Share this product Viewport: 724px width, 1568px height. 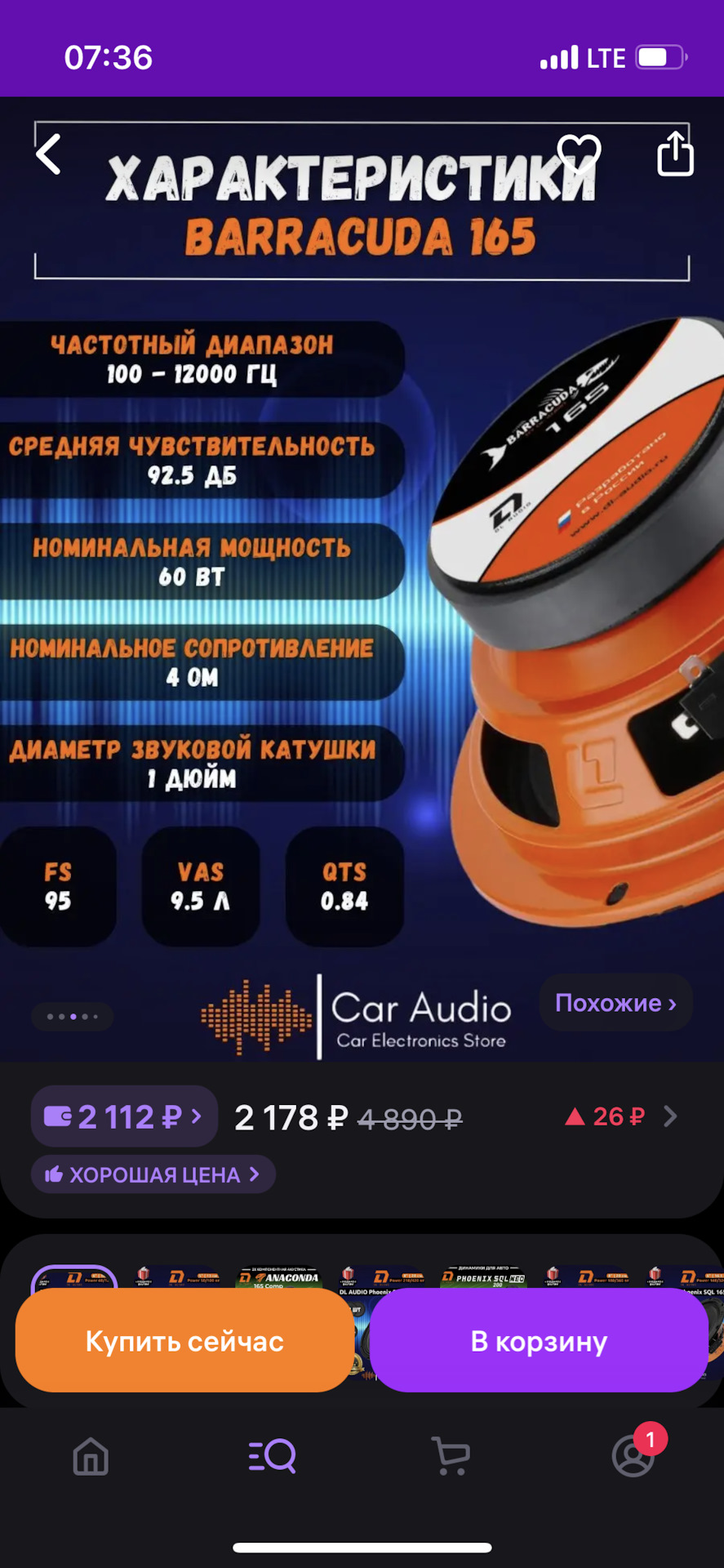tap(675, 154)
